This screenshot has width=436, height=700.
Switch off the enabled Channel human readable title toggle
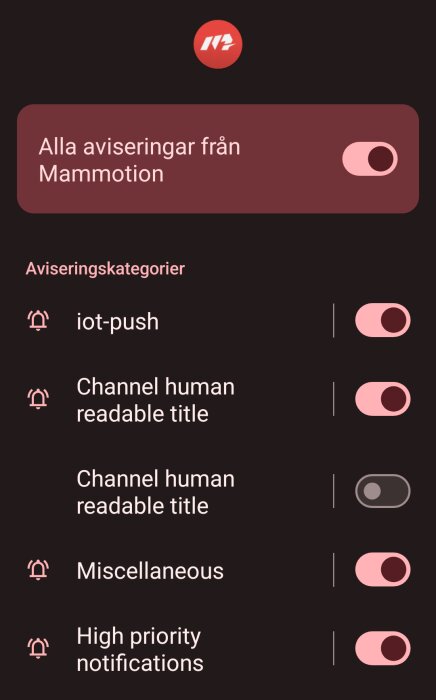coord(382,399)
